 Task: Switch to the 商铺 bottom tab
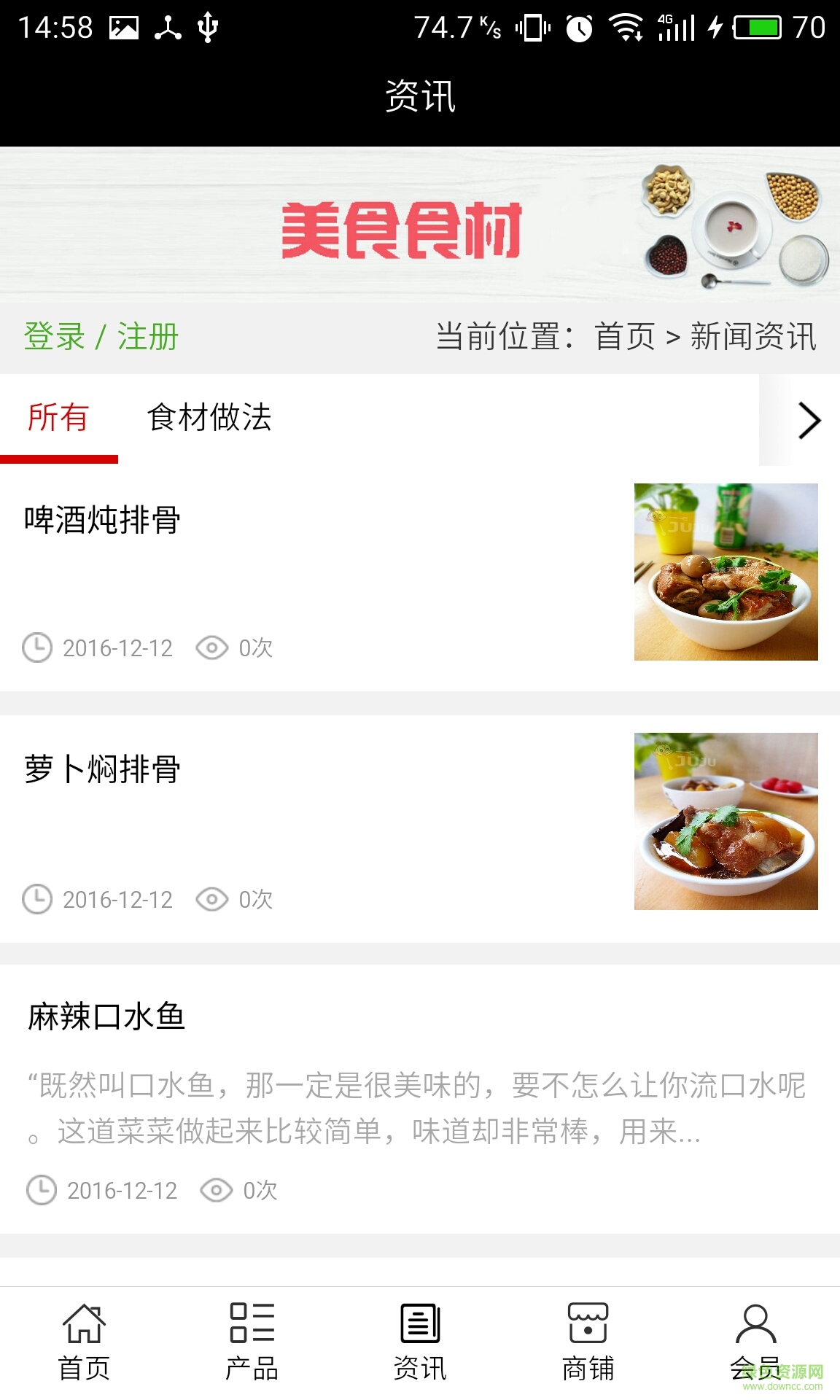588,1342
